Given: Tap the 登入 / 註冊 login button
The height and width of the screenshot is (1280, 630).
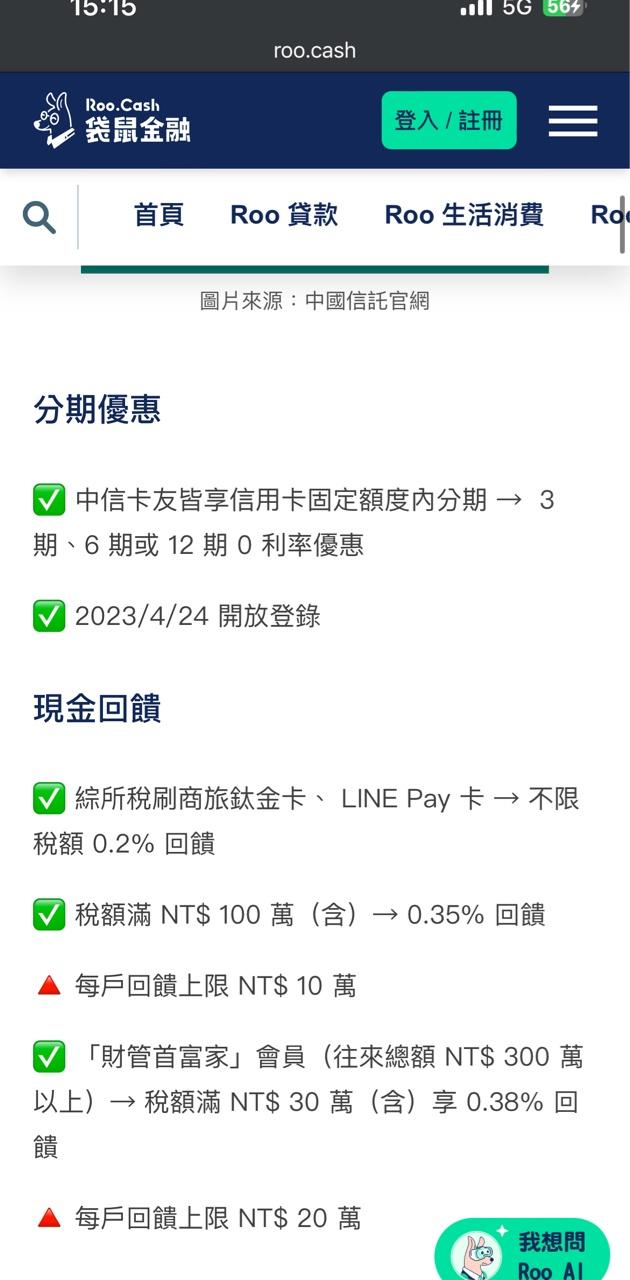Looking at the screenshot, I should [449, 121].
